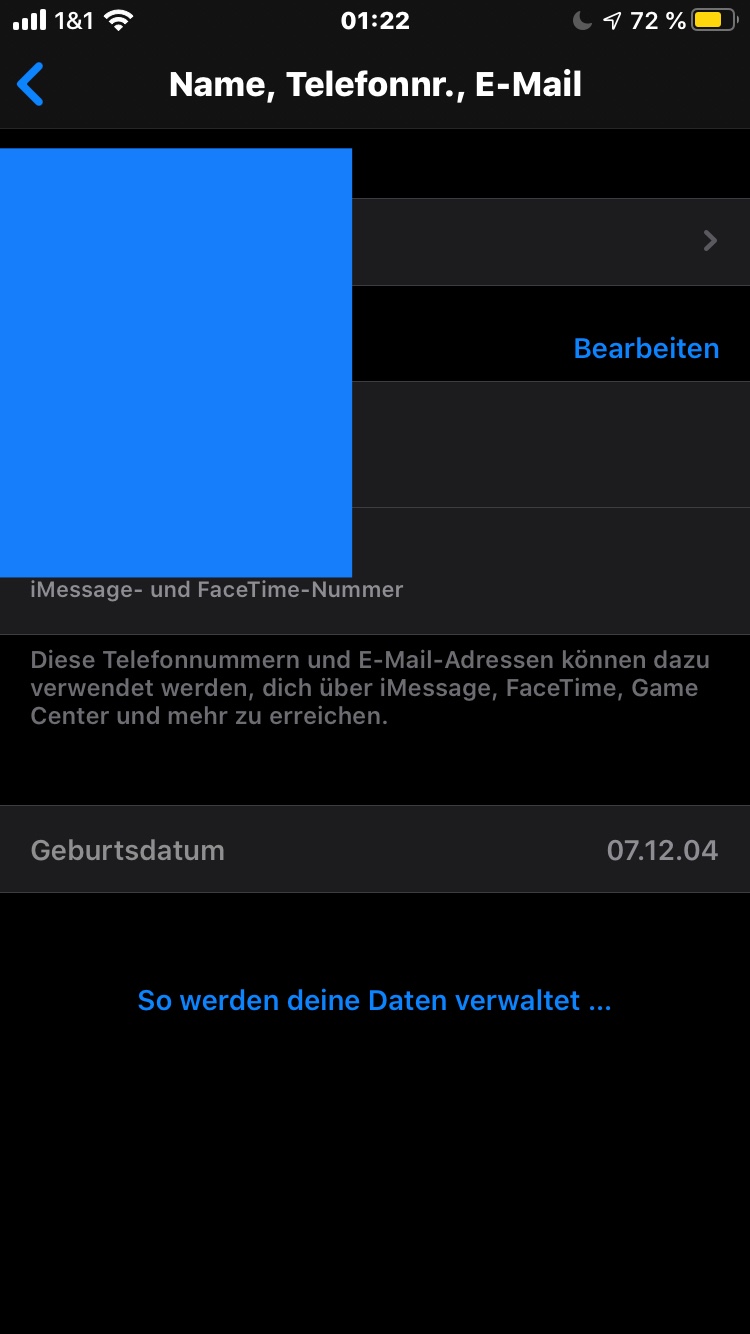
Task: Go back using the blue arrow
Action: point(31,84)
